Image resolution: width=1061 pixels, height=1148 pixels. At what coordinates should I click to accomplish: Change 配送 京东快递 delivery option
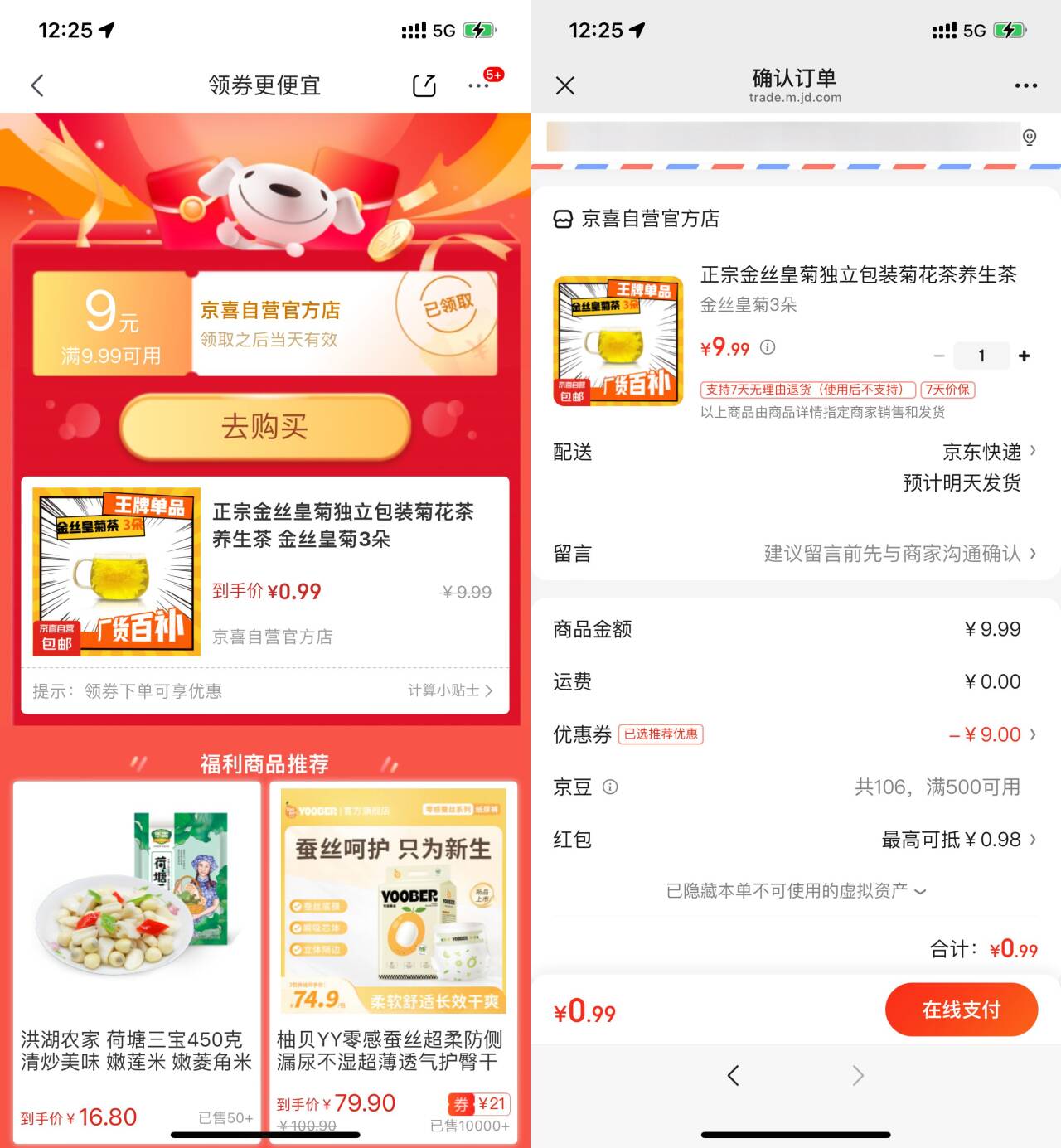(x=986, y=452)
